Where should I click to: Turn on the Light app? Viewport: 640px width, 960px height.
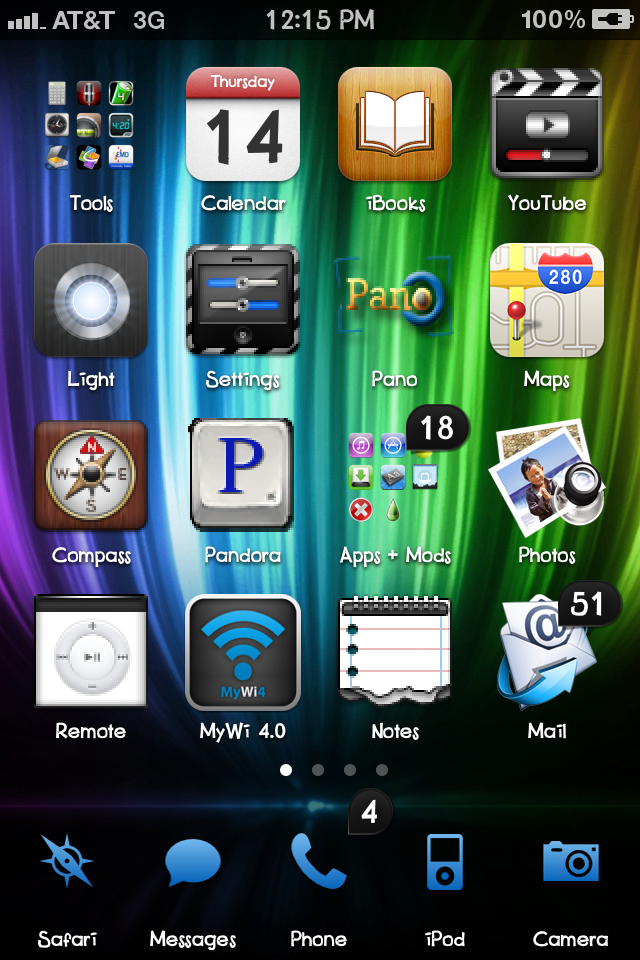coord(91,300)
